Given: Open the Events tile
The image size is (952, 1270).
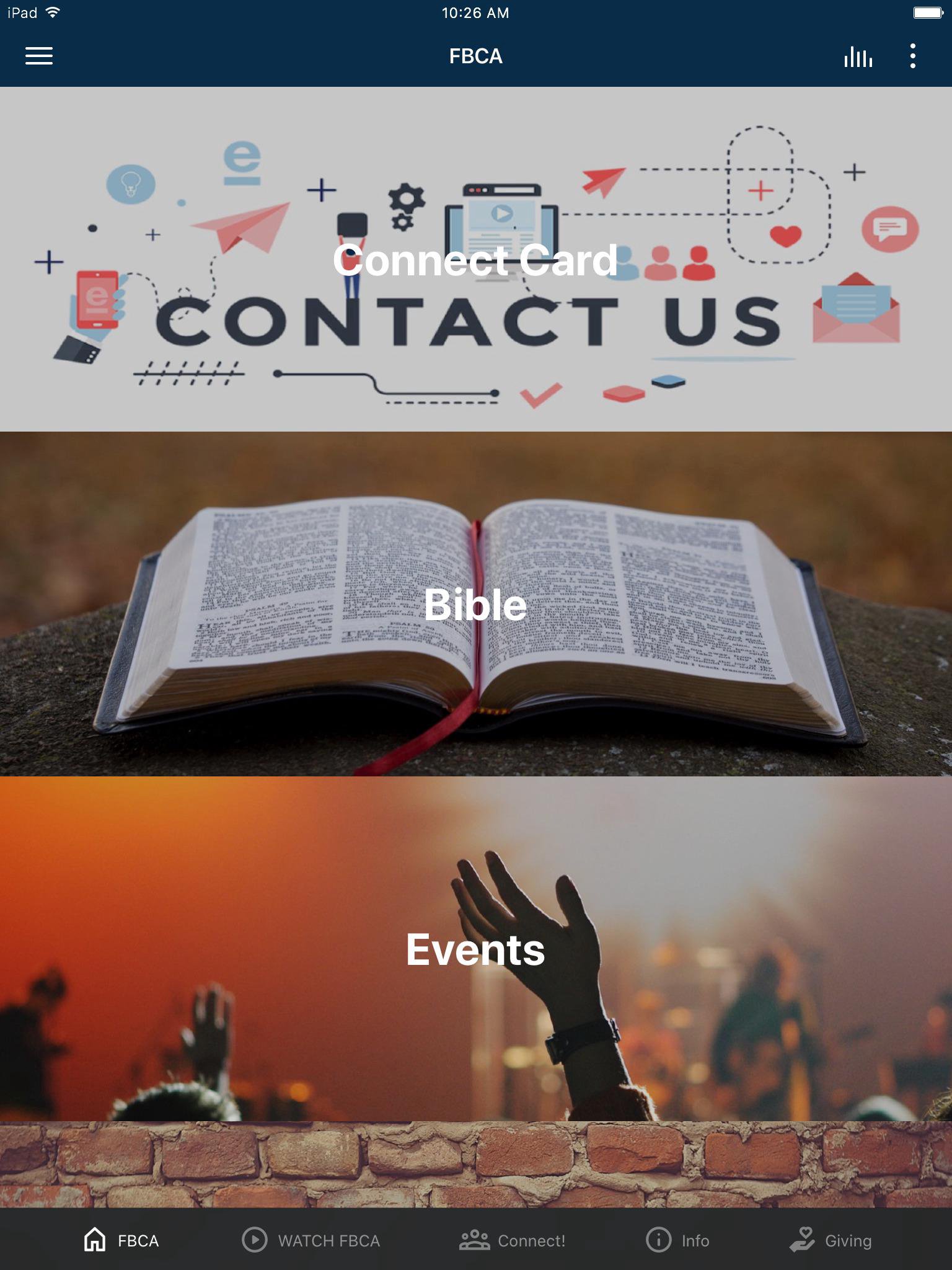Looking at the screenshot, I should 476,949.
